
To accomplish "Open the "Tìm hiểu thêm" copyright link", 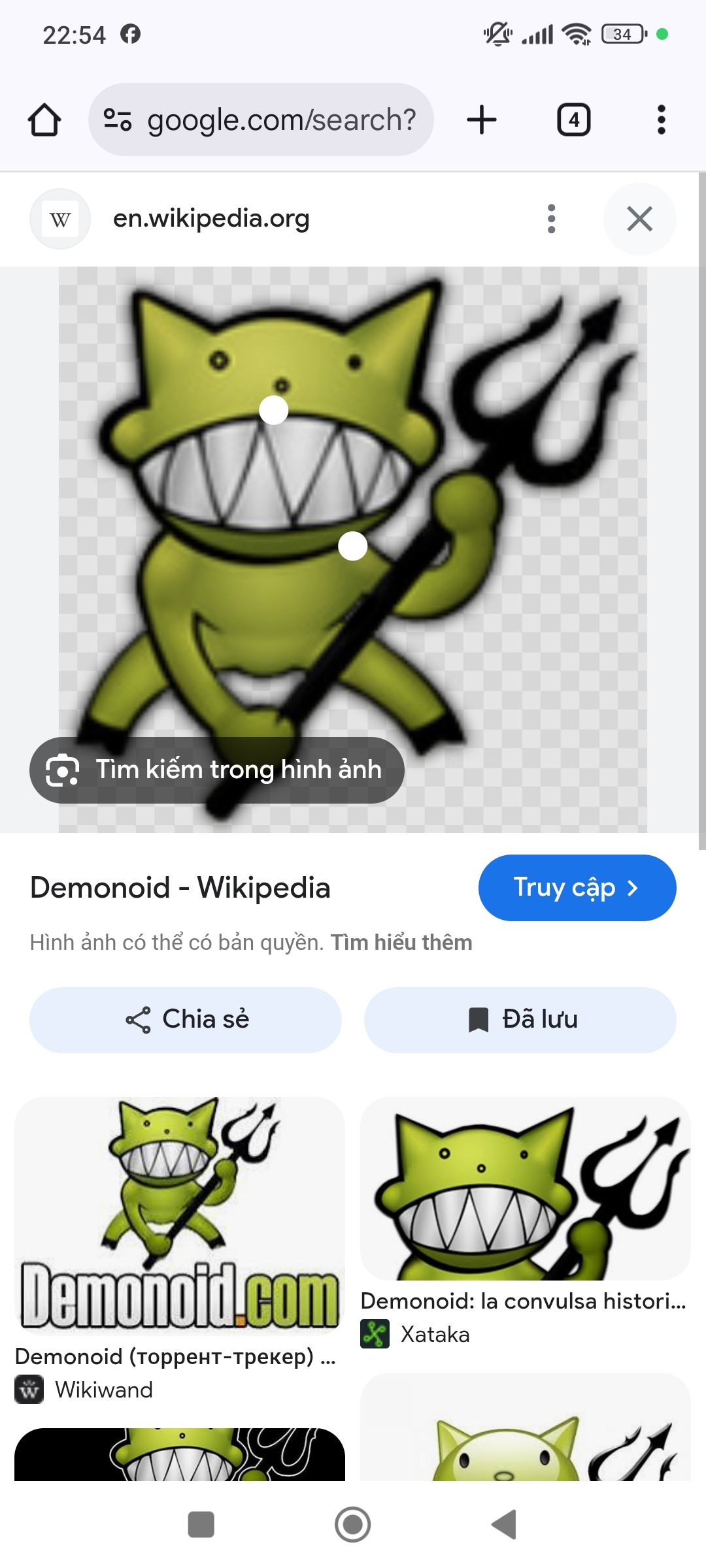I will pyautogui.click(x=401, y=943).
